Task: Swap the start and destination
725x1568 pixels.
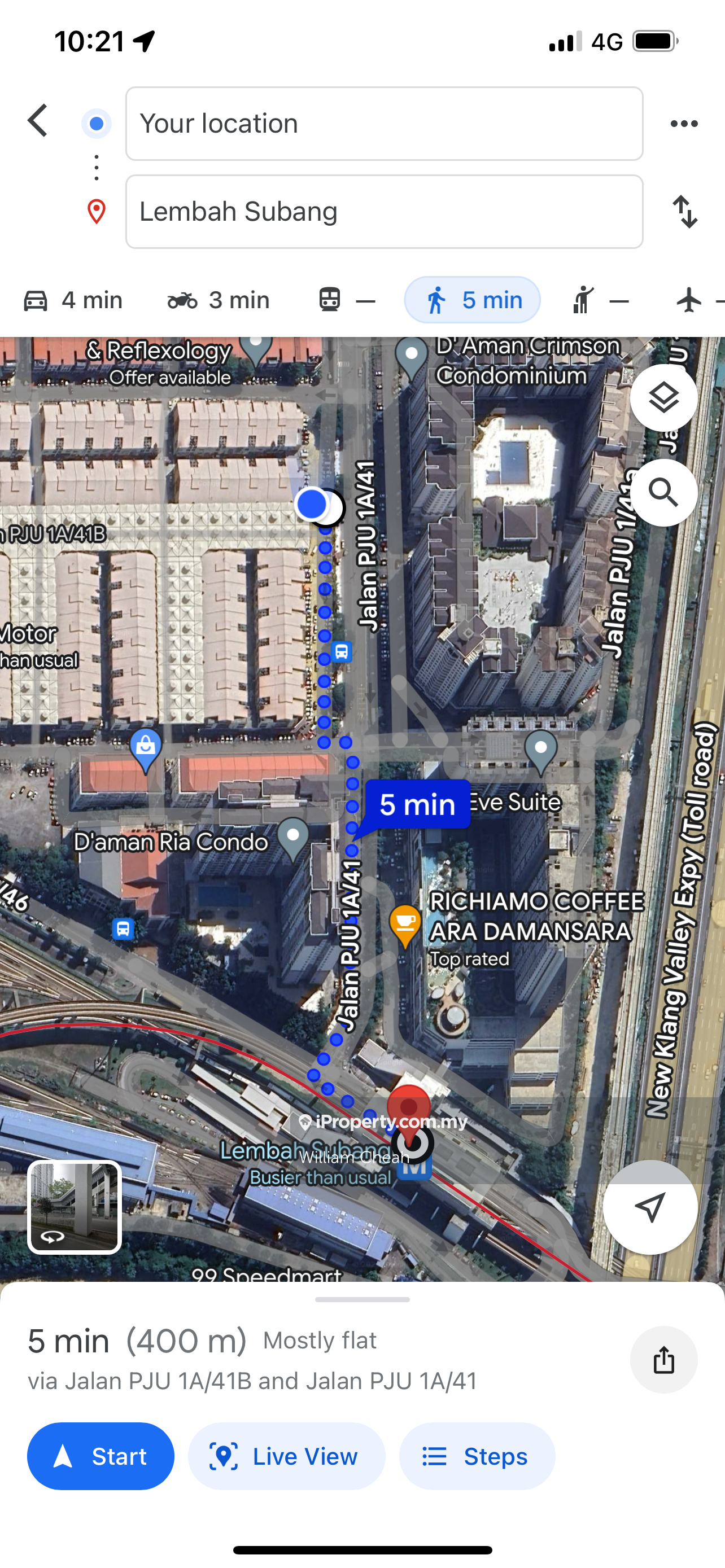Action: click(x=685, y=212)
